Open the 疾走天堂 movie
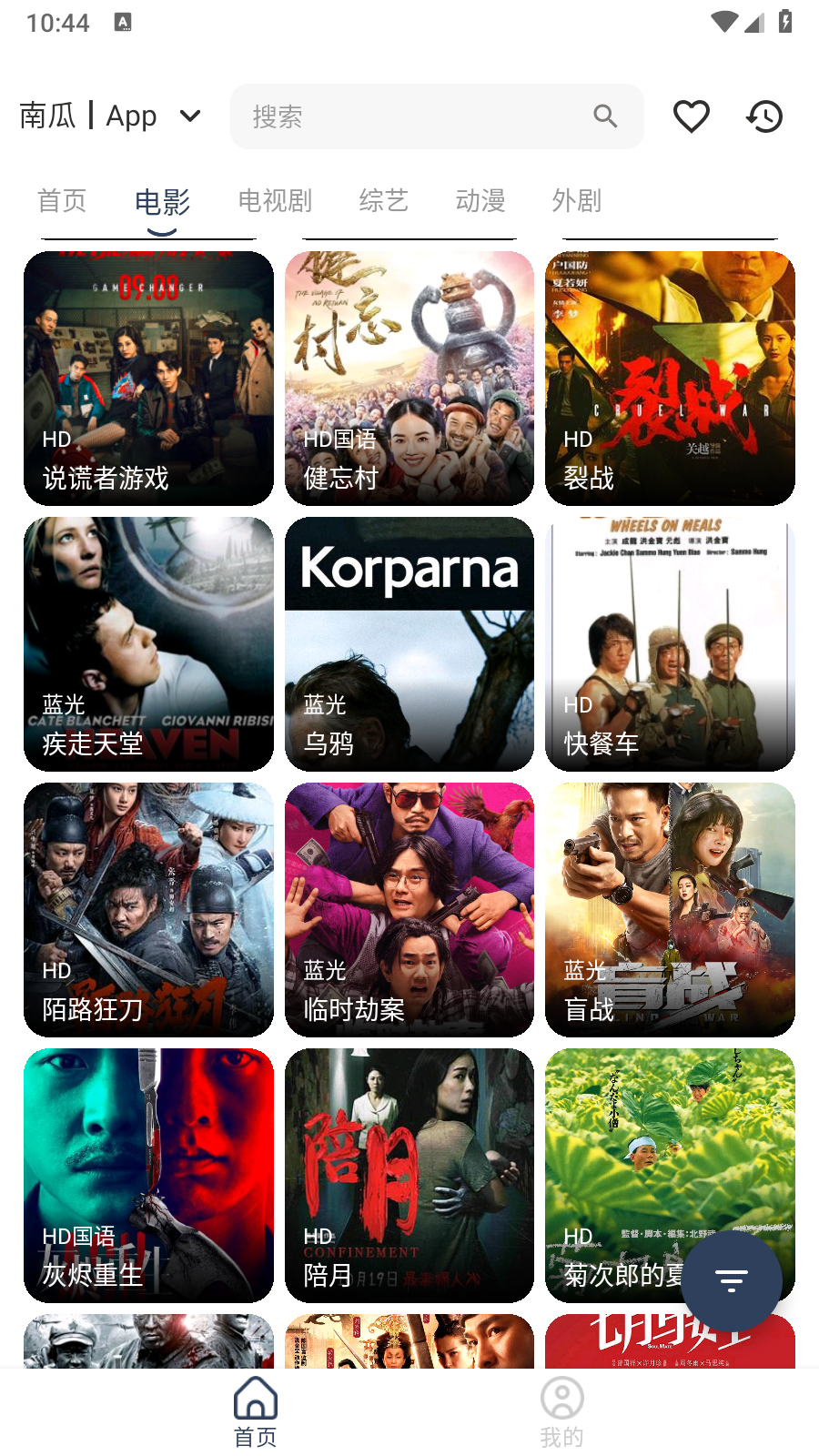This screenshot has width=819, height=1456. coord(148,643)
